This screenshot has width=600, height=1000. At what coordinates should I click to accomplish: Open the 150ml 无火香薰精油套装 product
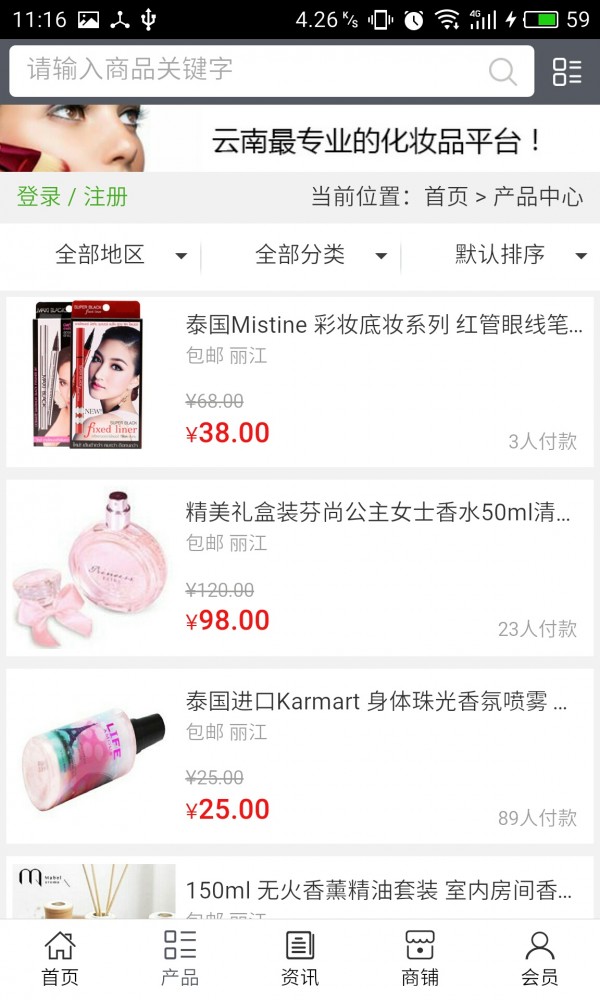point(378,890)
